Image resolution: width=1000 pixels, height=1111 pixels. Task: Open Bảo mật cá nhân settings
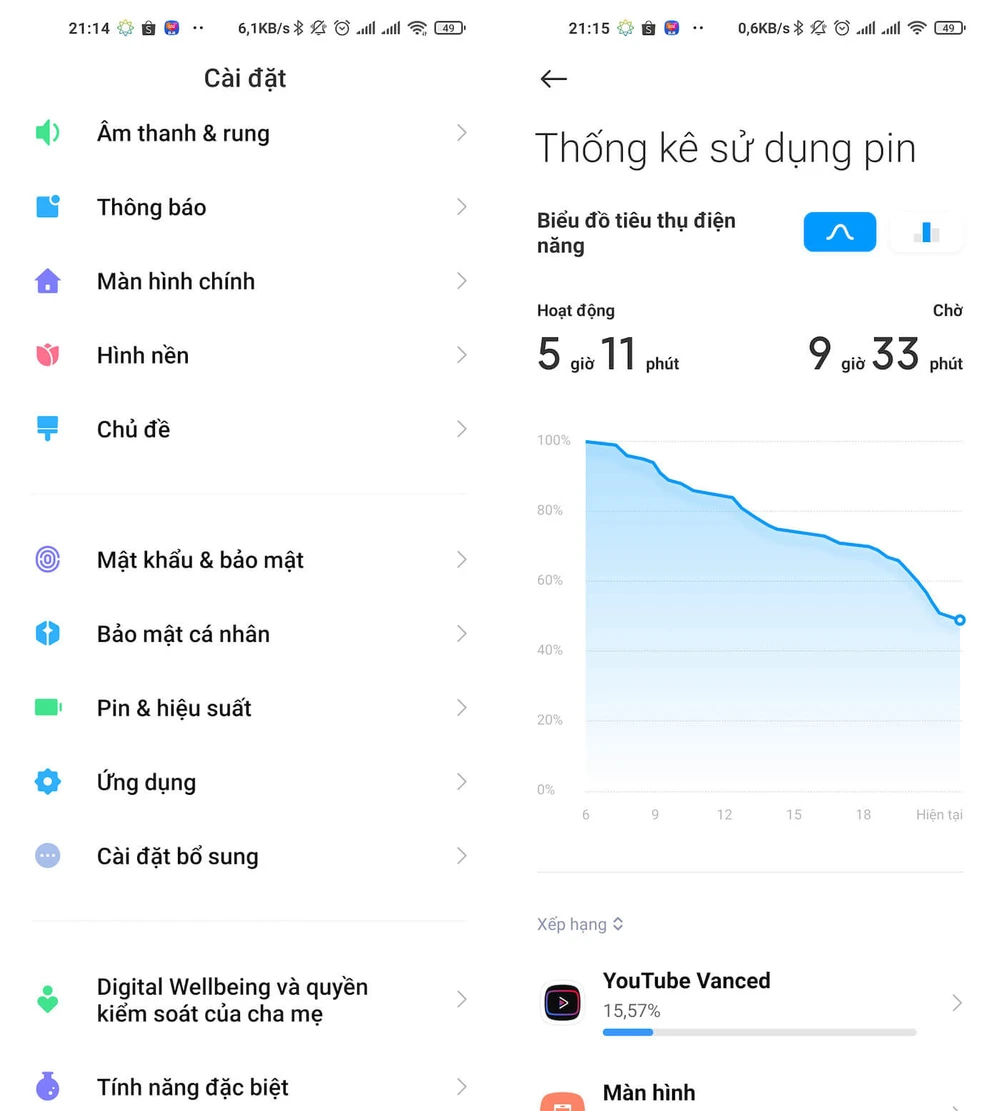pos(250,634)
